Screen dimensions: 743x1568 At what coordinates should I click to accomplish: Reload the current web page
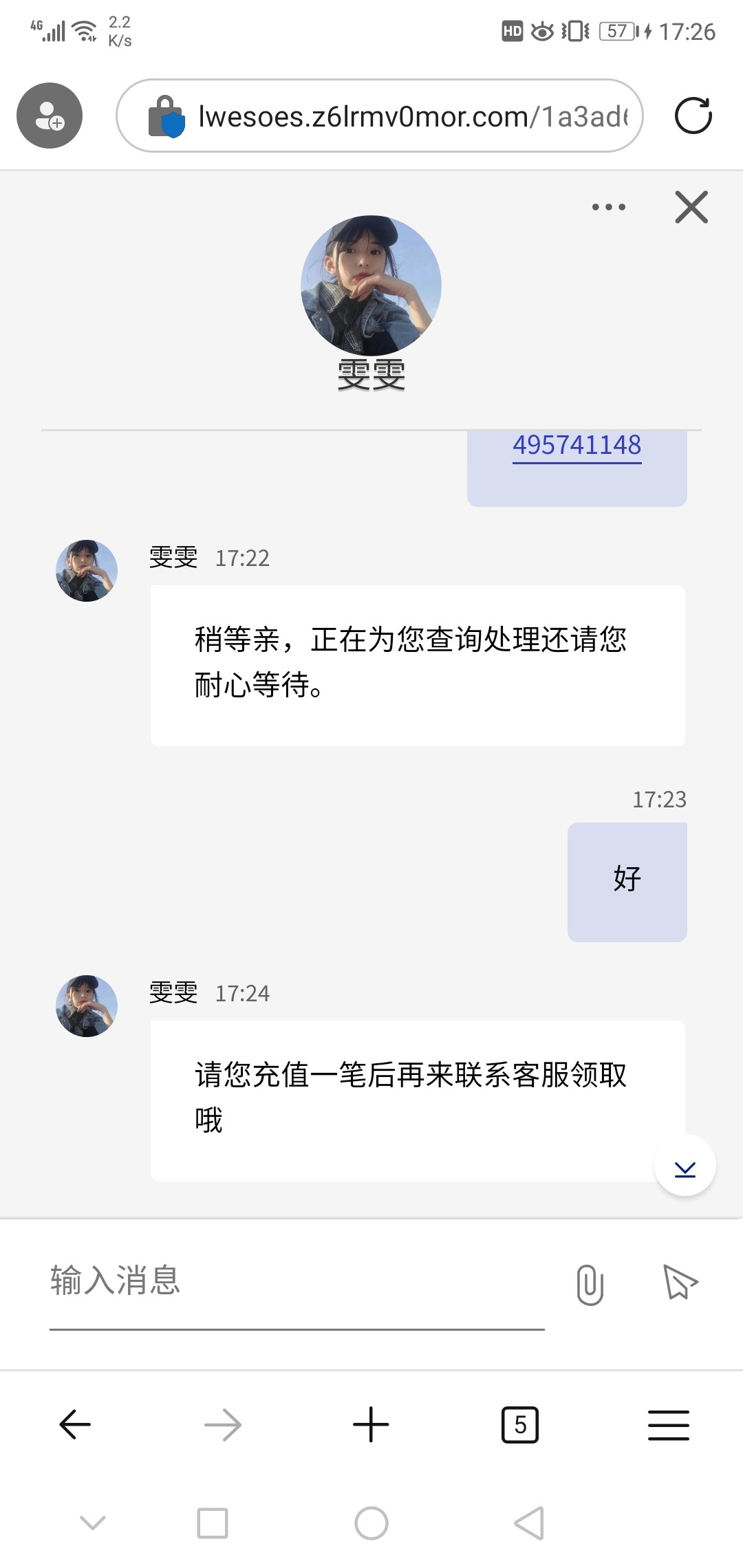click(x=693, y=116)
